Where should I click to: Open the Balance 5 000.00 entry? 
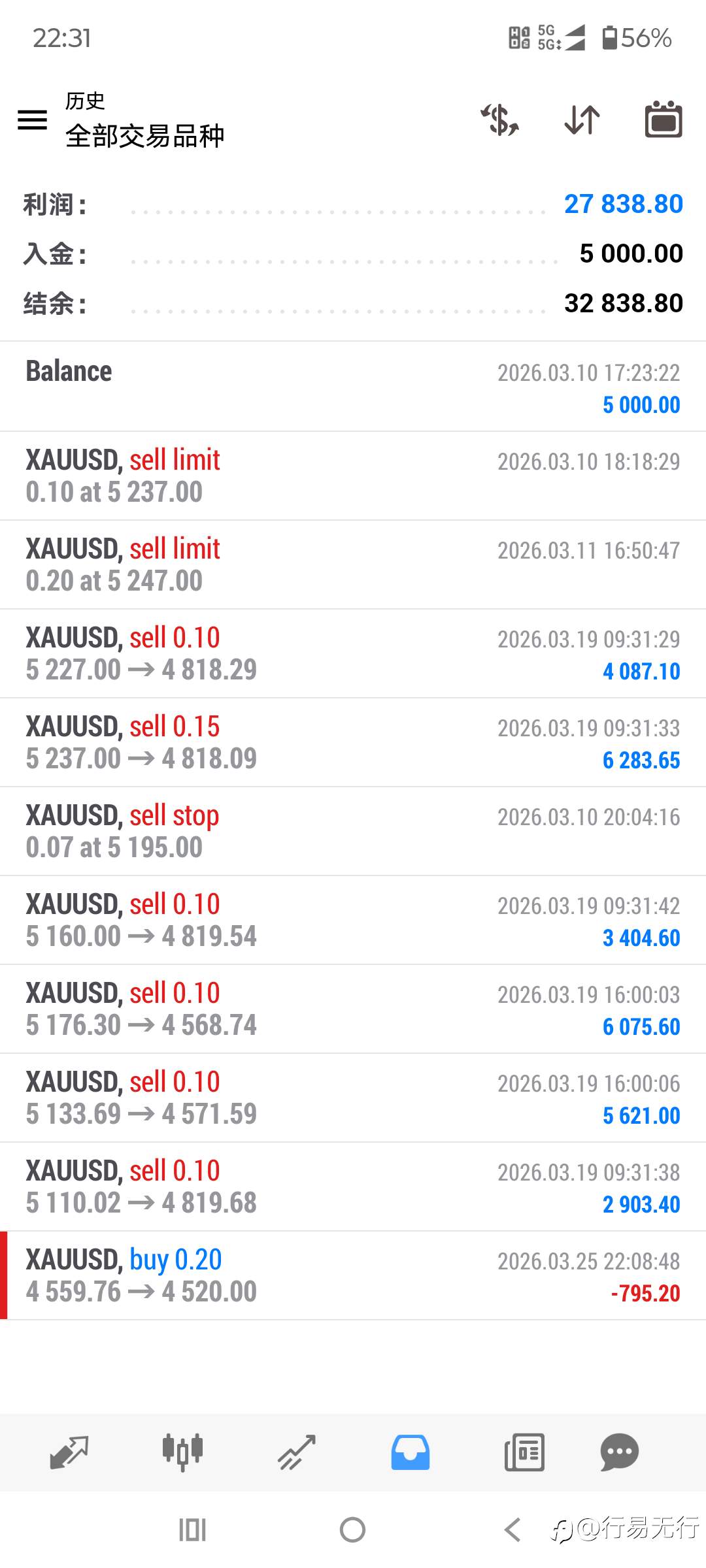[353, 387]
